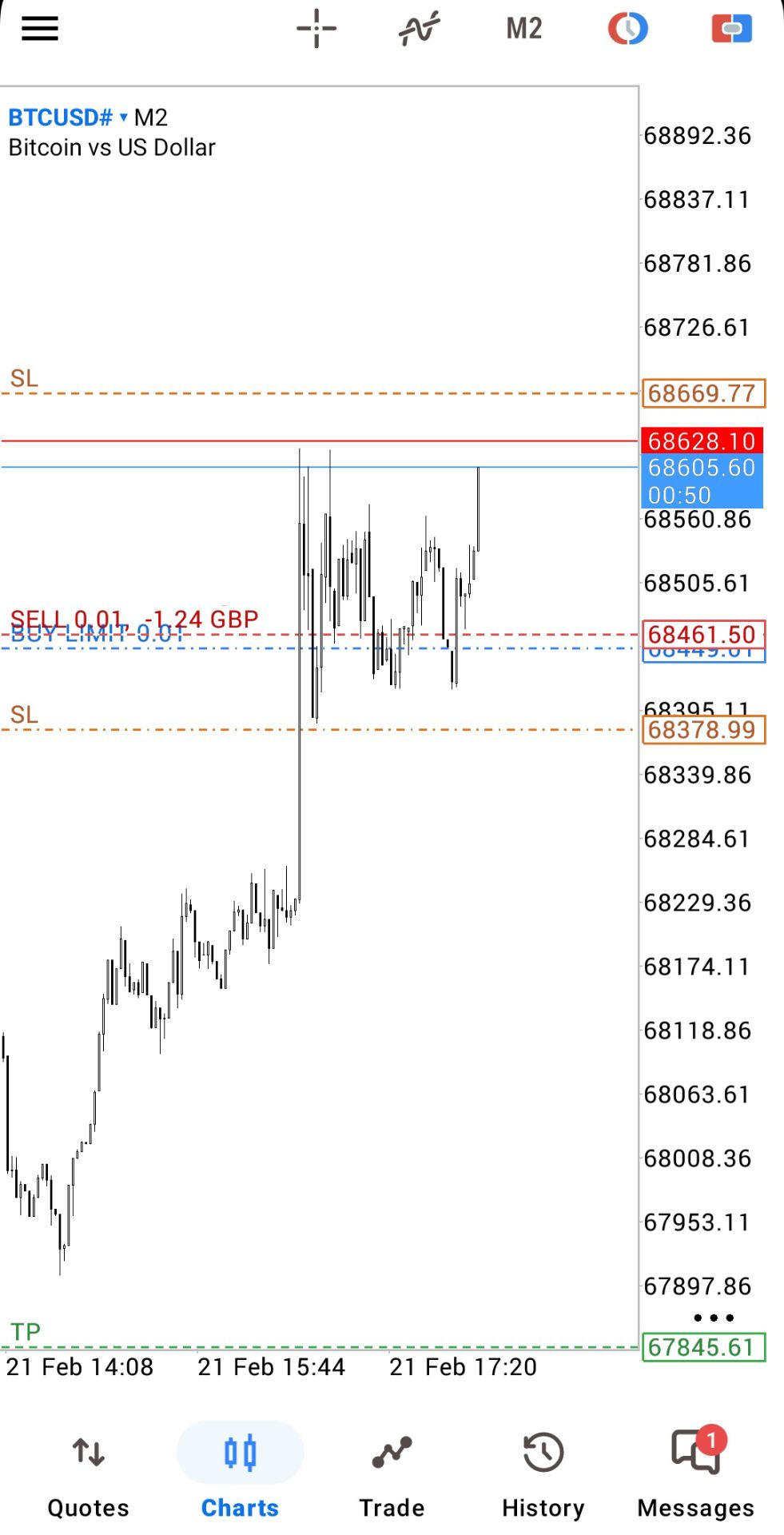This screenshot has width=784, height=1535.
Task: Switch to the Quotes tab
Action: (88, 1473)
